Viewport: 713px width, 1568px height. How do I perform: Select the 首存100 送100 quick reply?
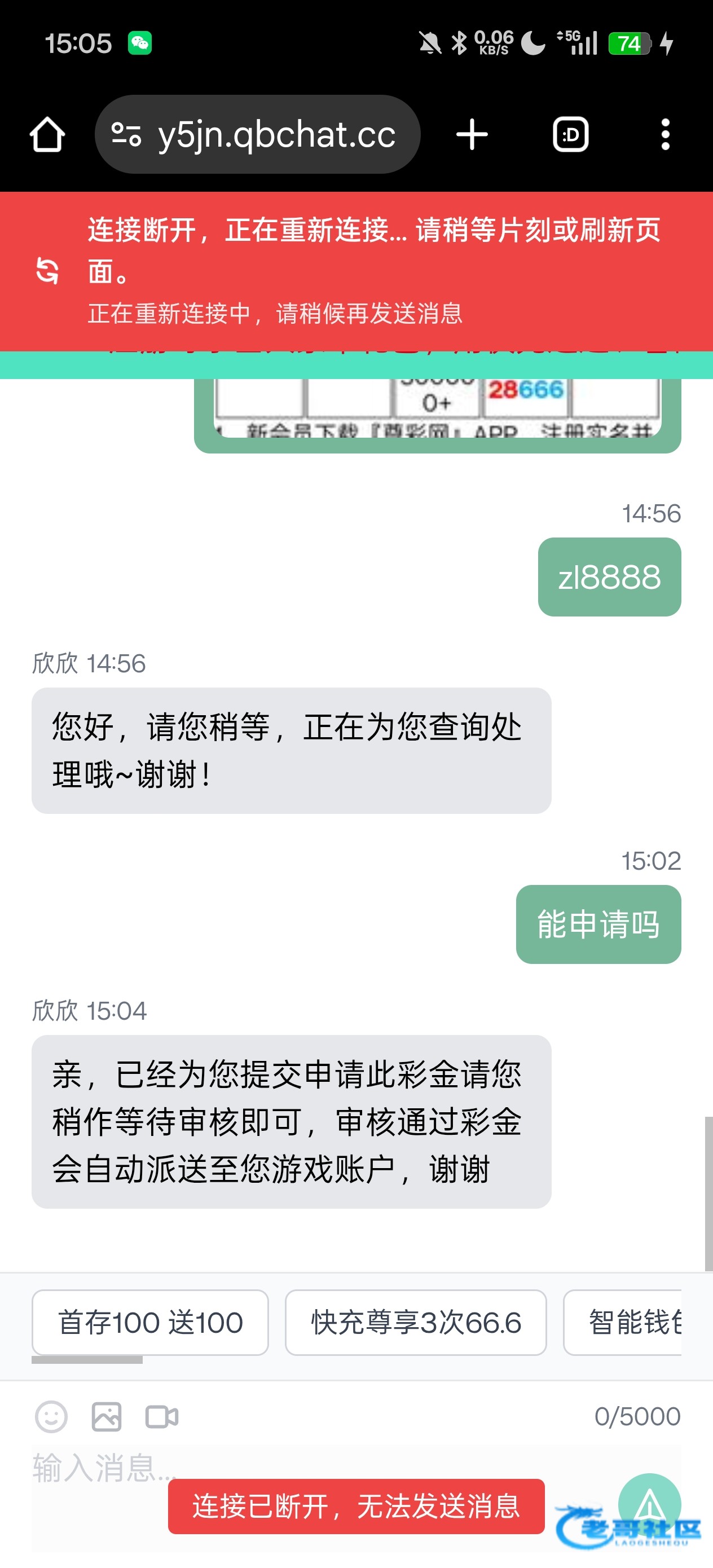(150, 1323)
